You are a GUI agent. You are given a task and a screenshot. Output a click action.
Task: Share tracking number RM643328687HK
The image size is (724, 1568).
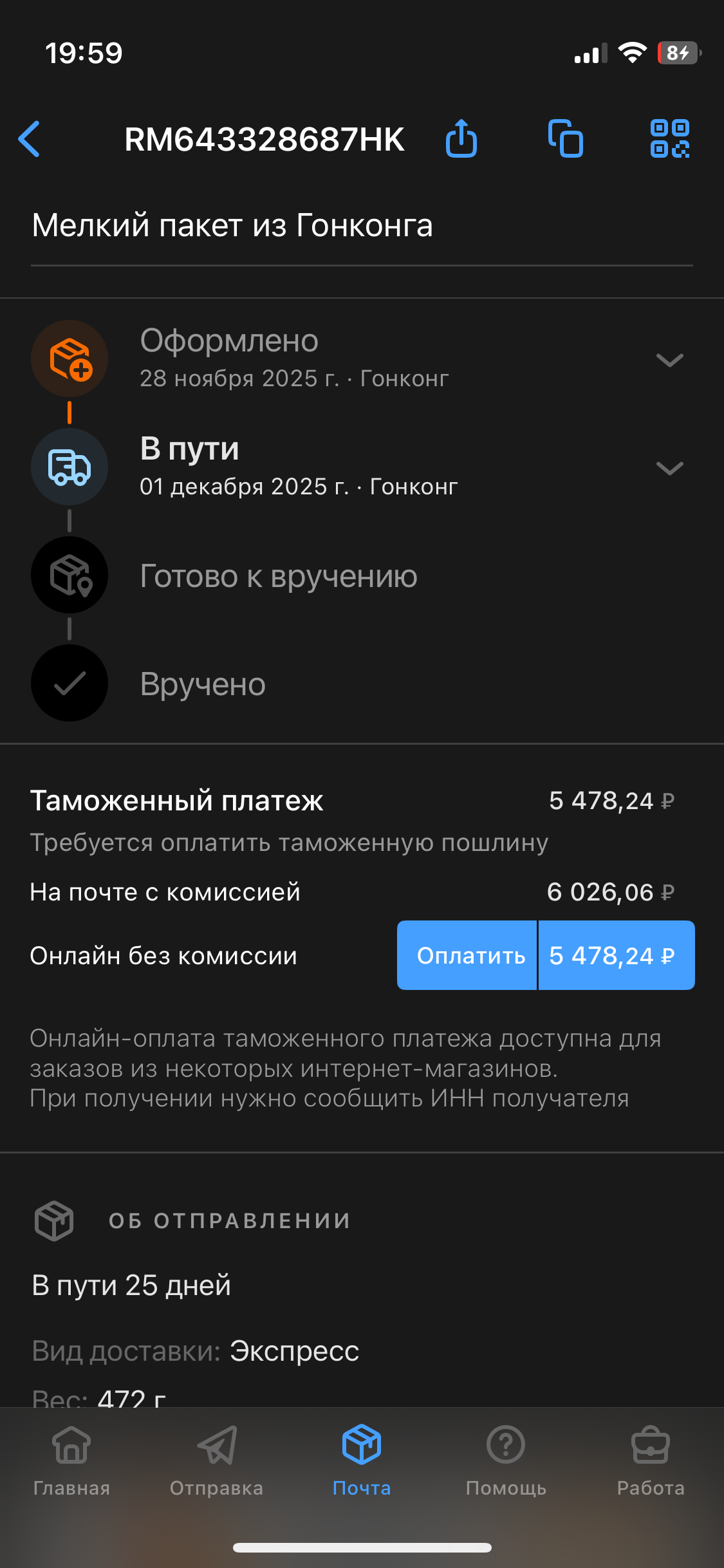(461, 139)
